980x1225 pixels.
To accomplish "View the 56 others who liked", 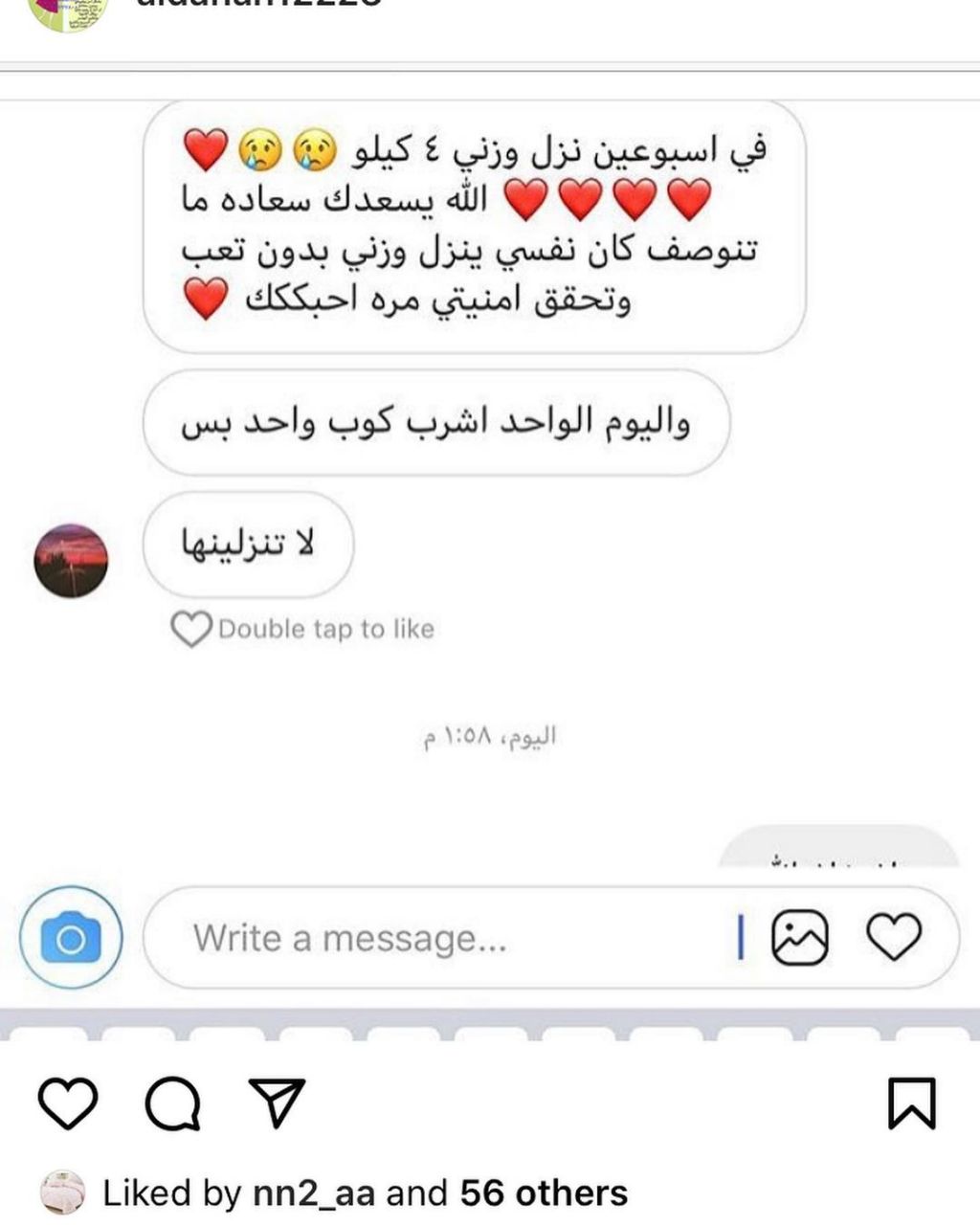I will click(x=544, y=1193).
